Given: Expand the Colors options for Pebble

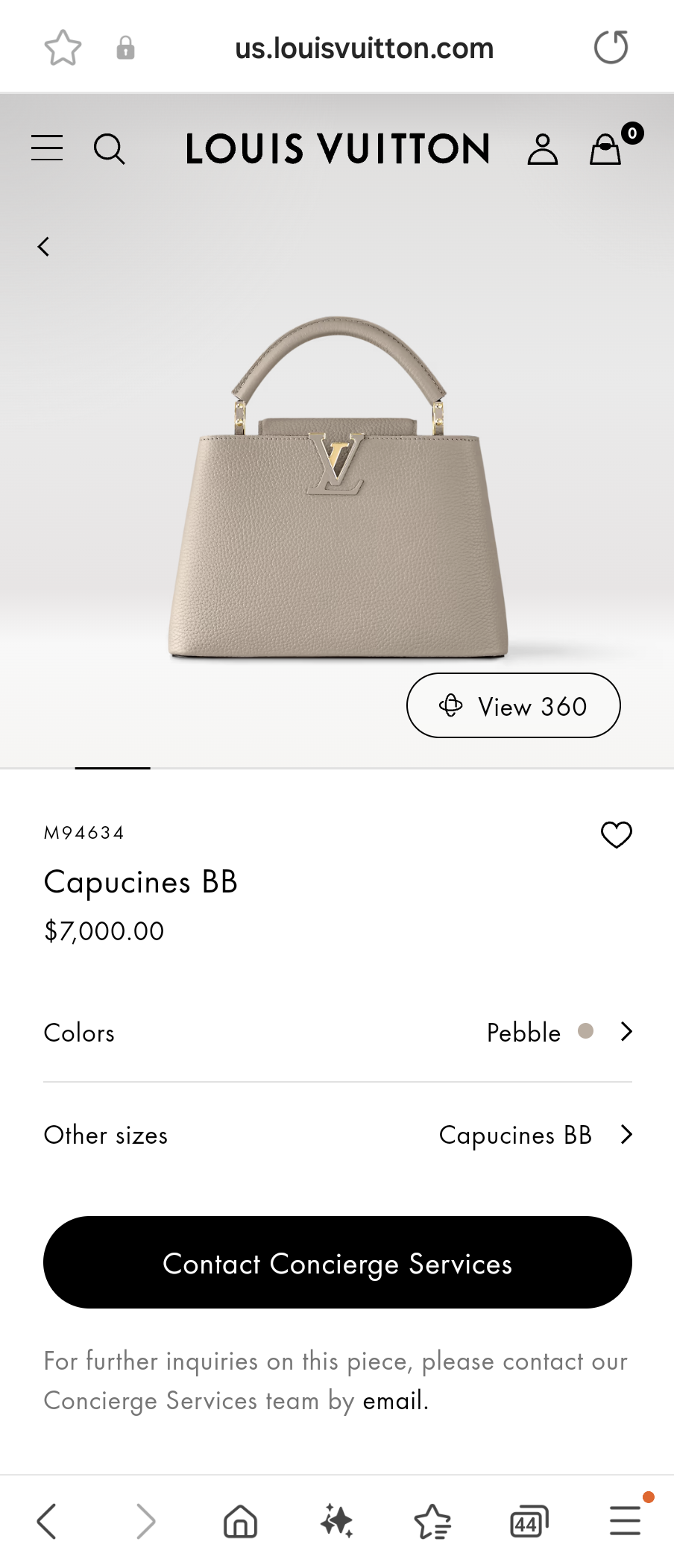Looking at the screenshot, I should tap(626, 1032).
